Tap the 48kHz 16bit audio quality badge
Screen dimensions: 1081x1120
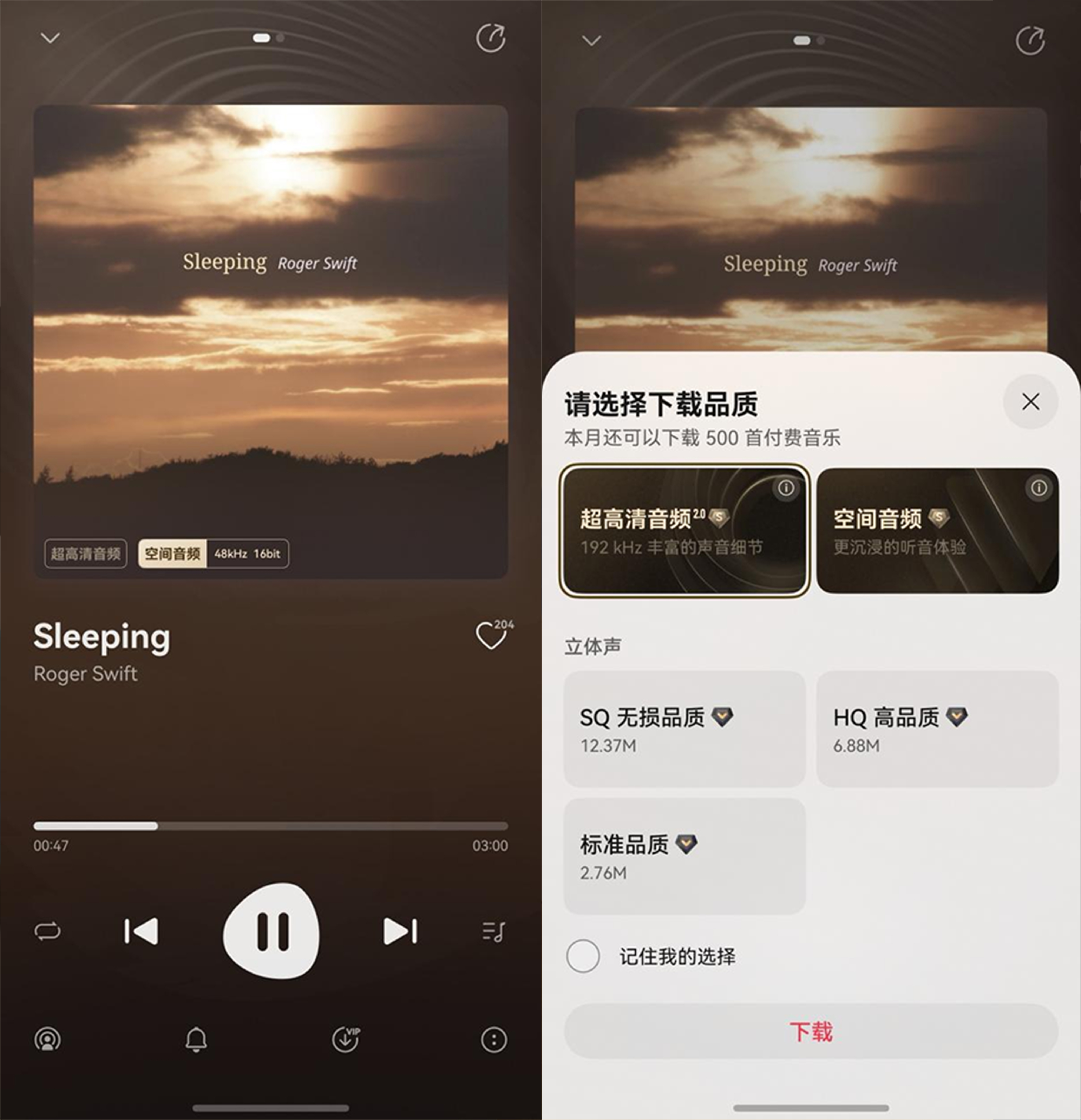[x=247, y=553]
